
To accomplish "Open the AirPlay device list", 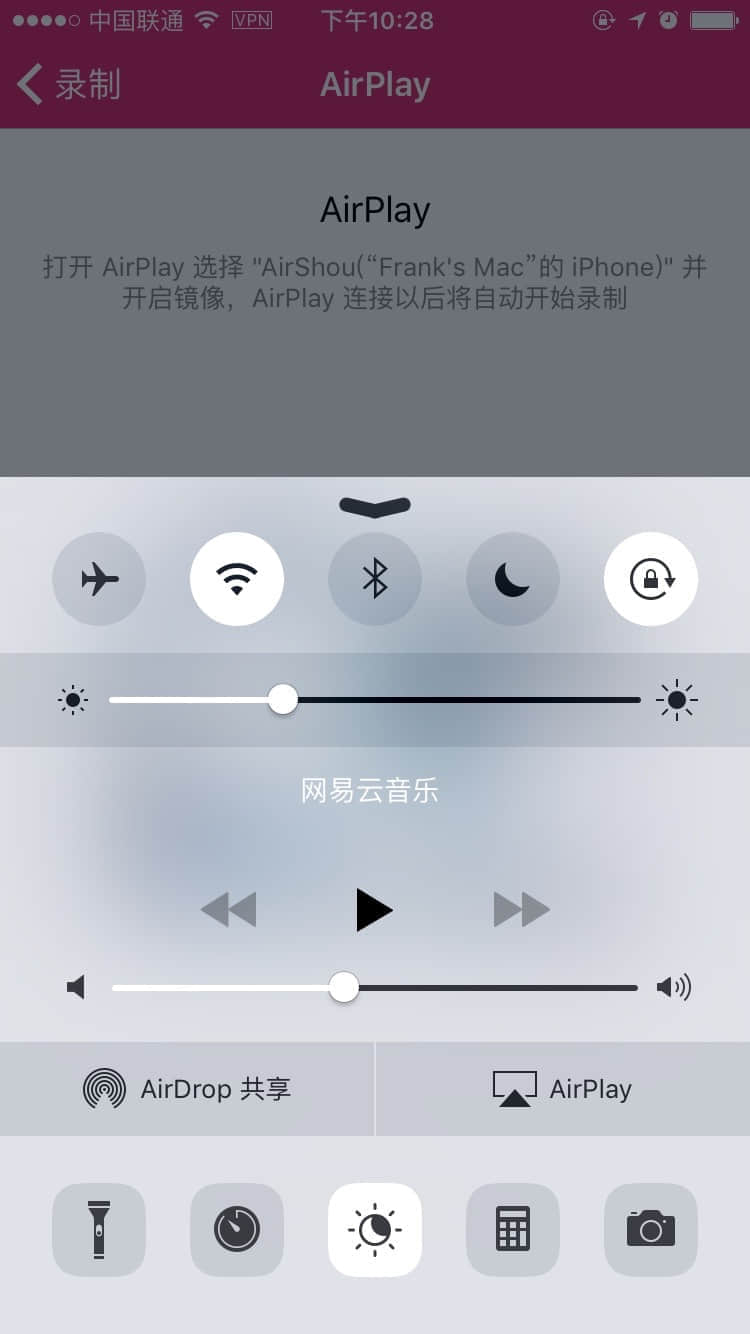I will click(x=563, y=1089).
